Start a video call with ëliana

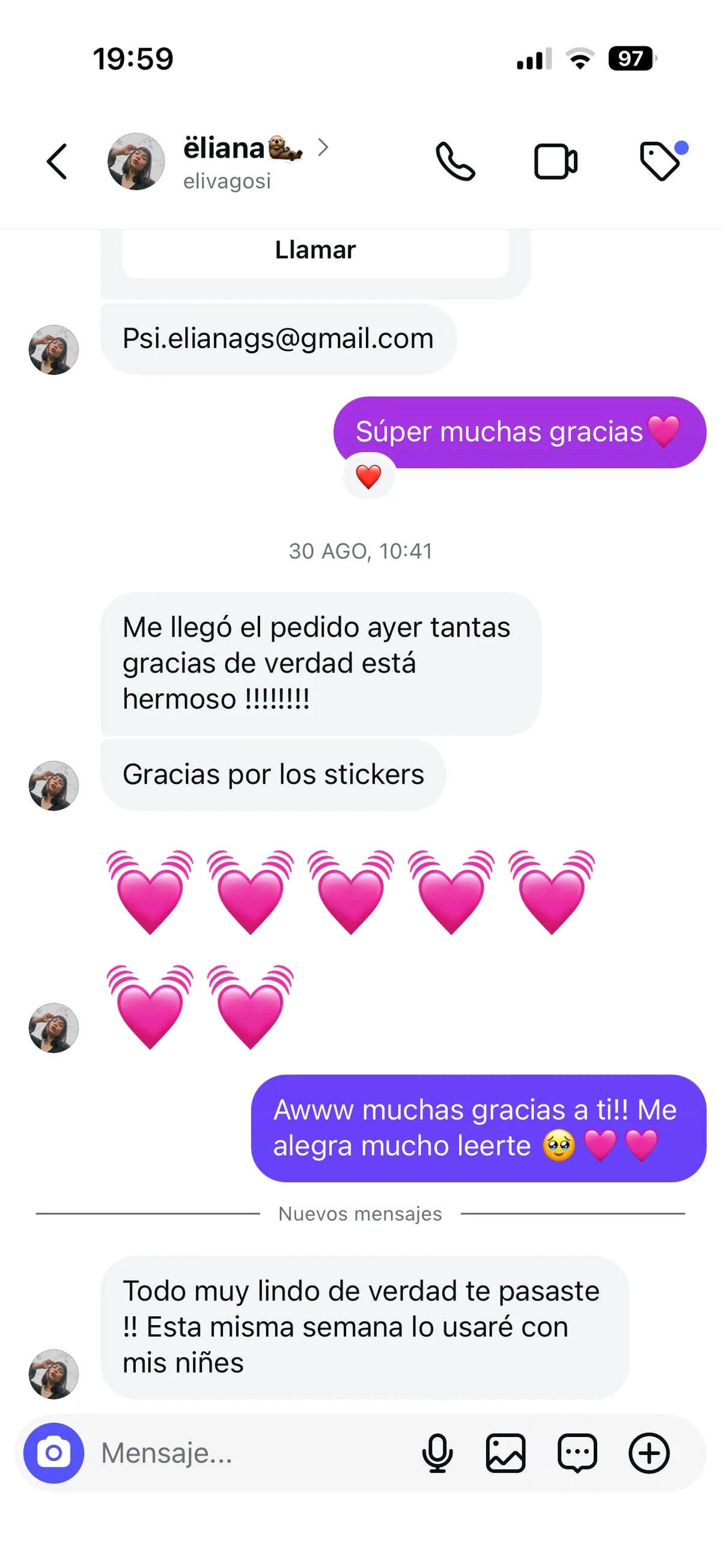555,162
